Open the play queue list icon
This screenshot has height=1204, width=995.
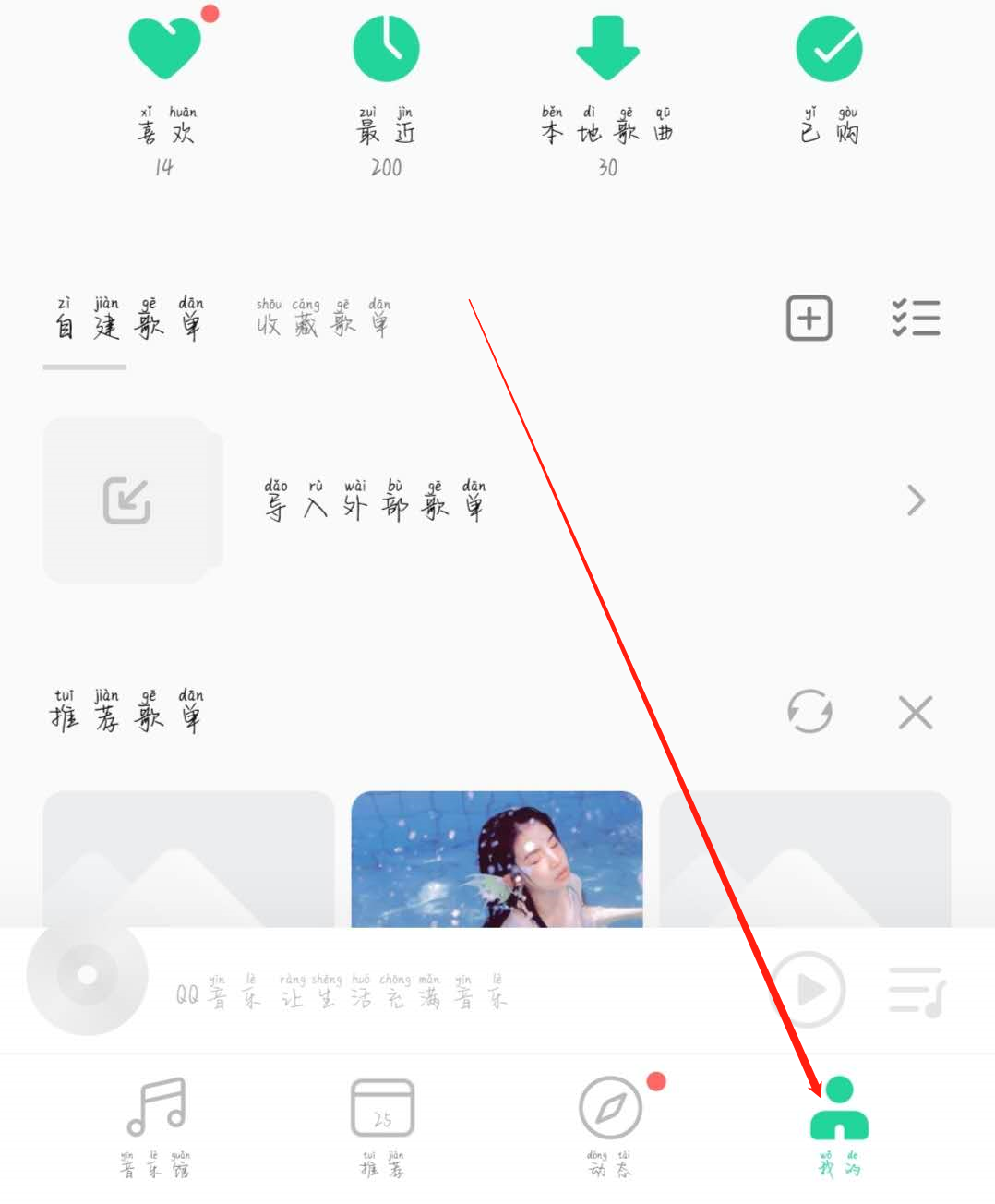point(916,991)
